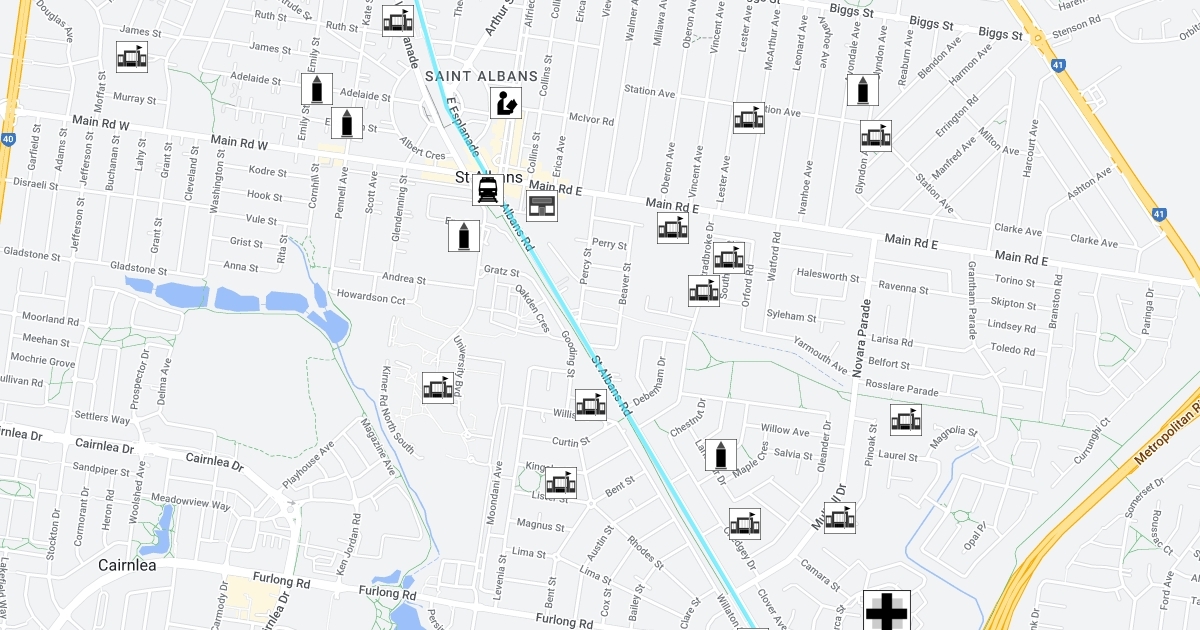Open the school marker on University Blvd
Screen dimensions: 1200x630
(438, 388)
